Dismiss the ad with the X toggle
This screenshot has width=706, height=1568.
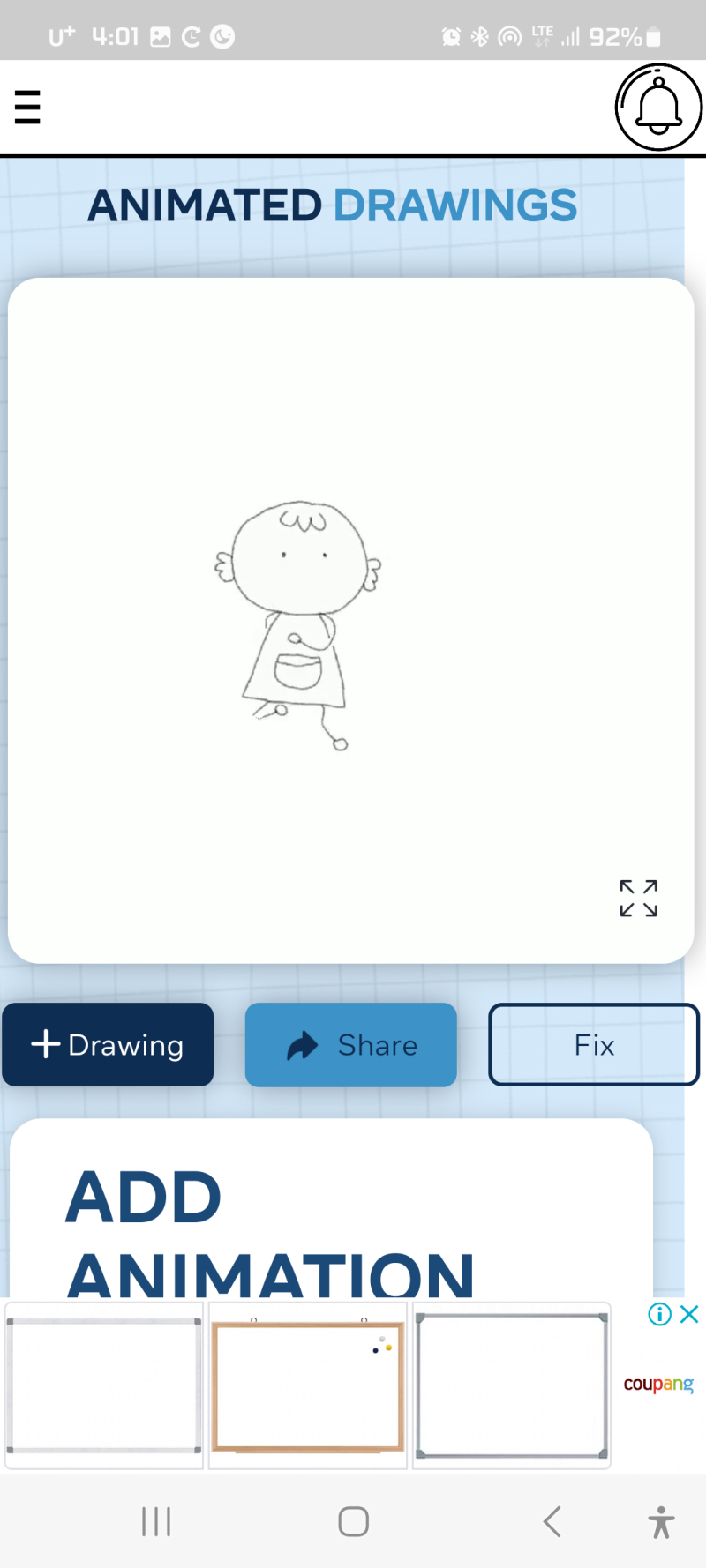[688, 1314]
